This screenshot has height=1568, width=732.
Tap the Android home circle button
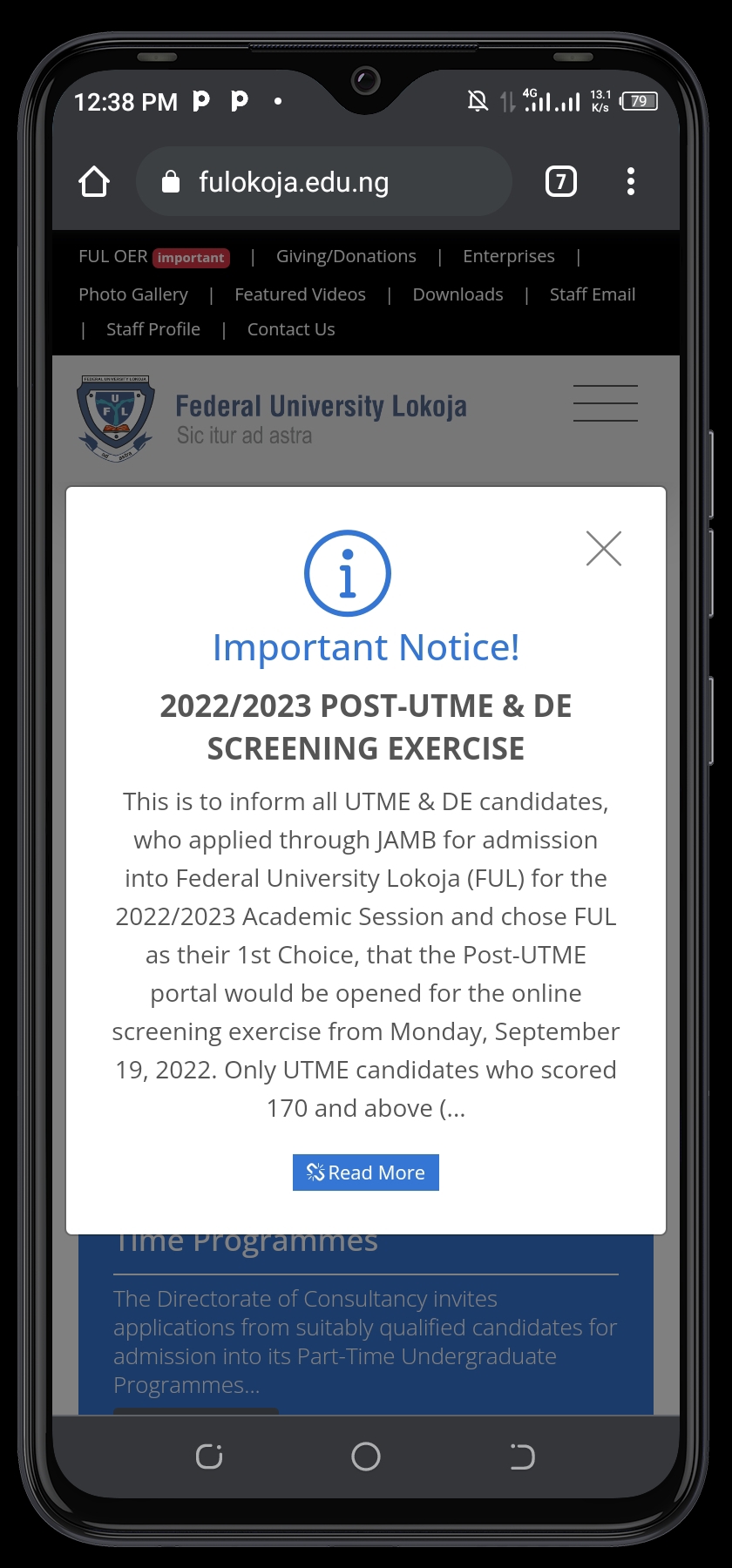click(x=365, y=1456)
